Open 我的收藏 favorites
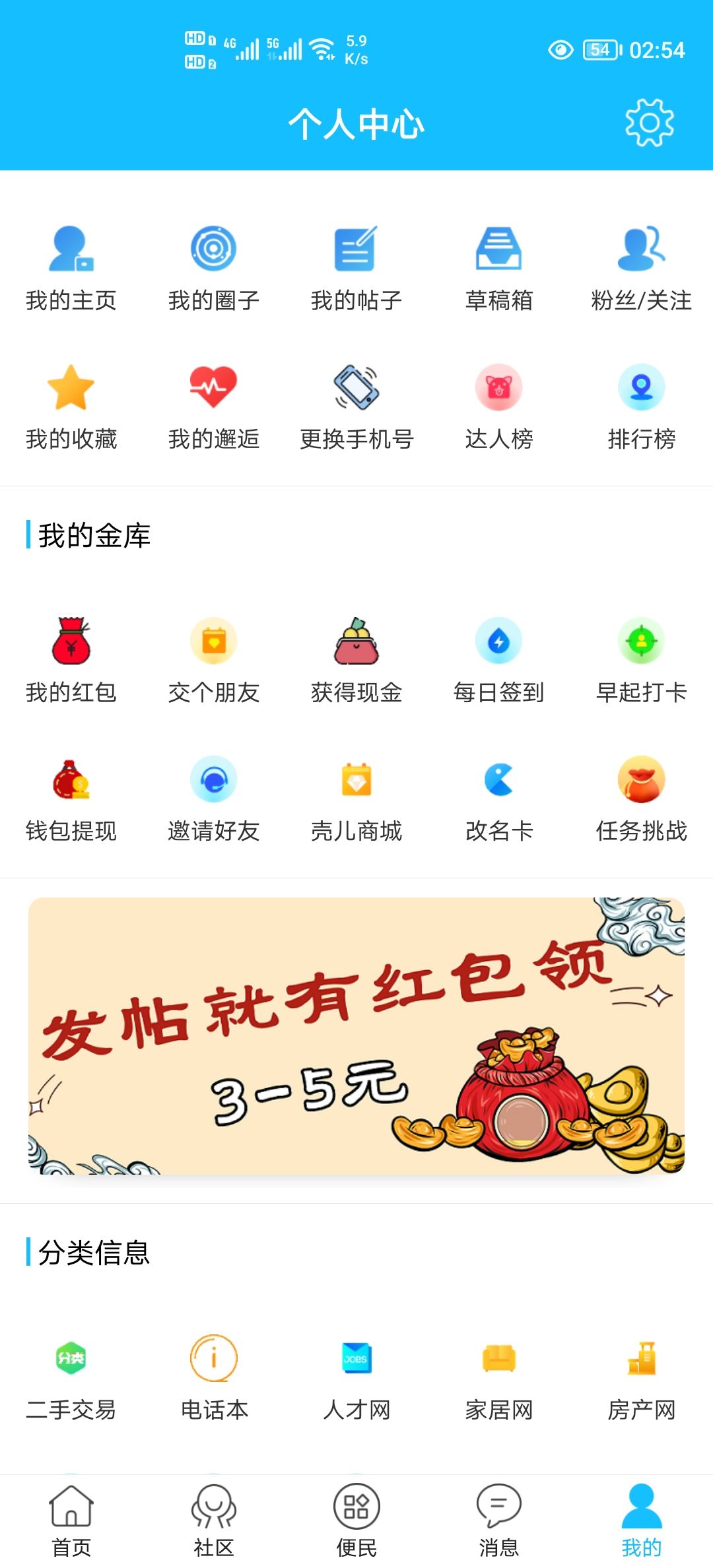 [x=71, y=406]
